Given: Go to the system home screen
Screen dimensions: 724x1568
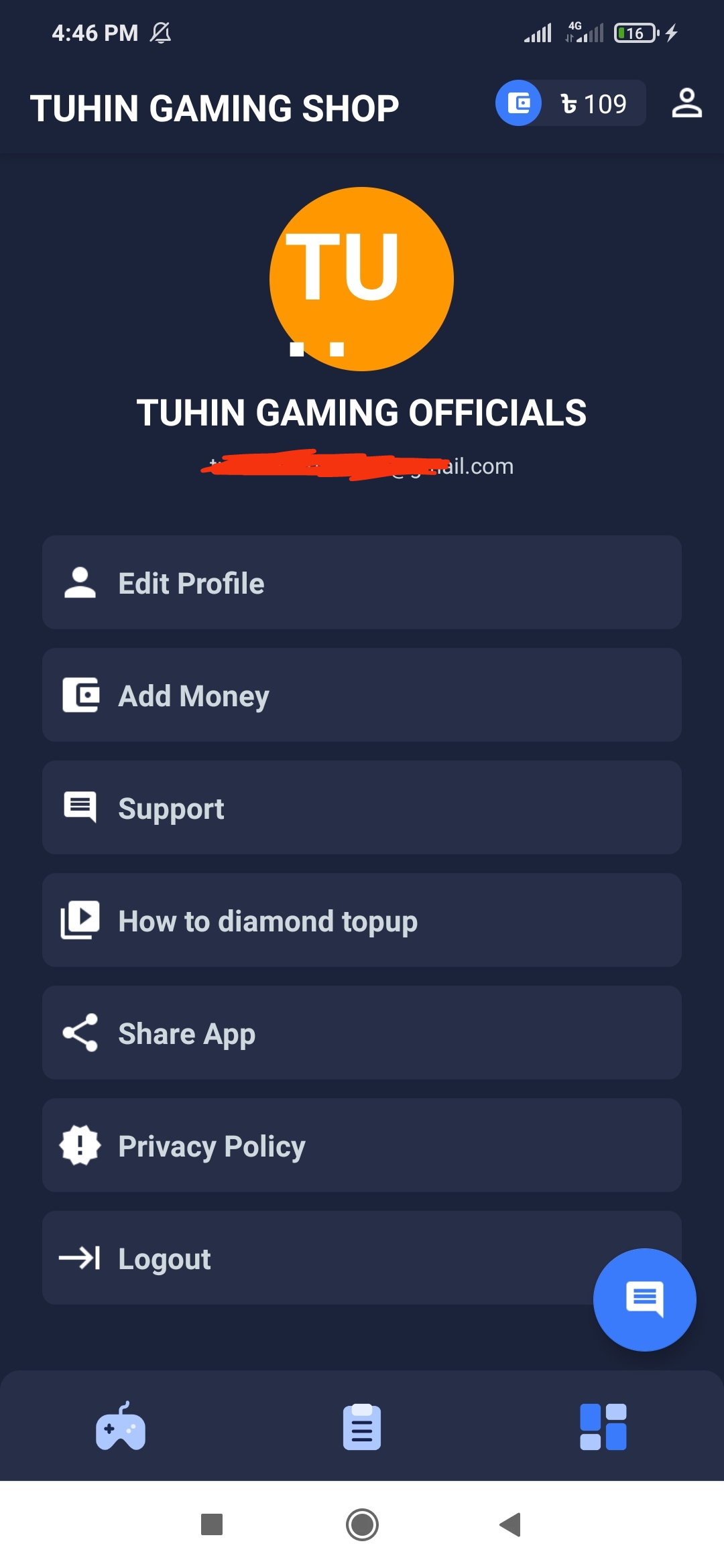Looking at the screenshot, I should 362,1524.
